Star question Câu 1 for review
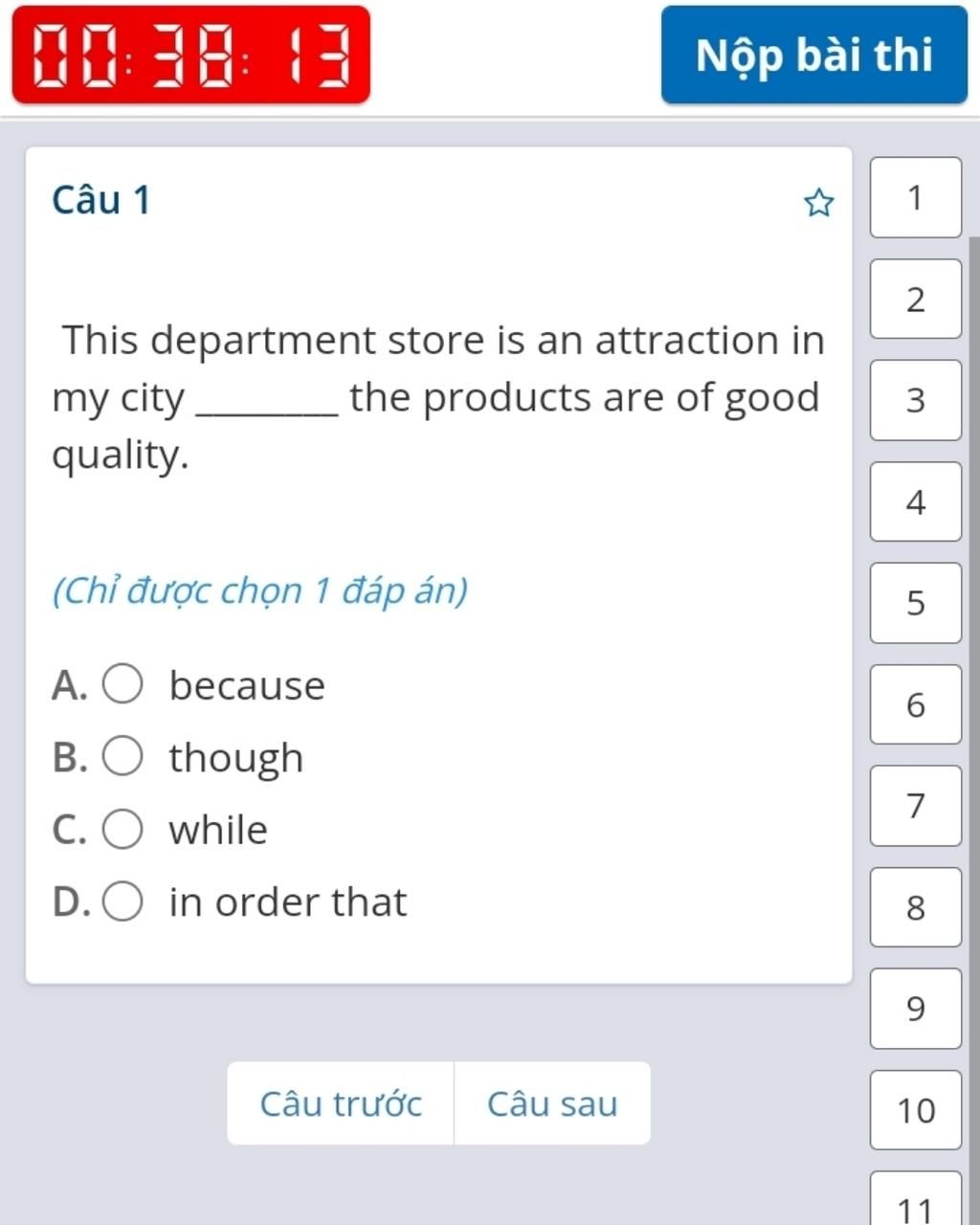This screenshot has height=1225, width=980. pos(818,203)
